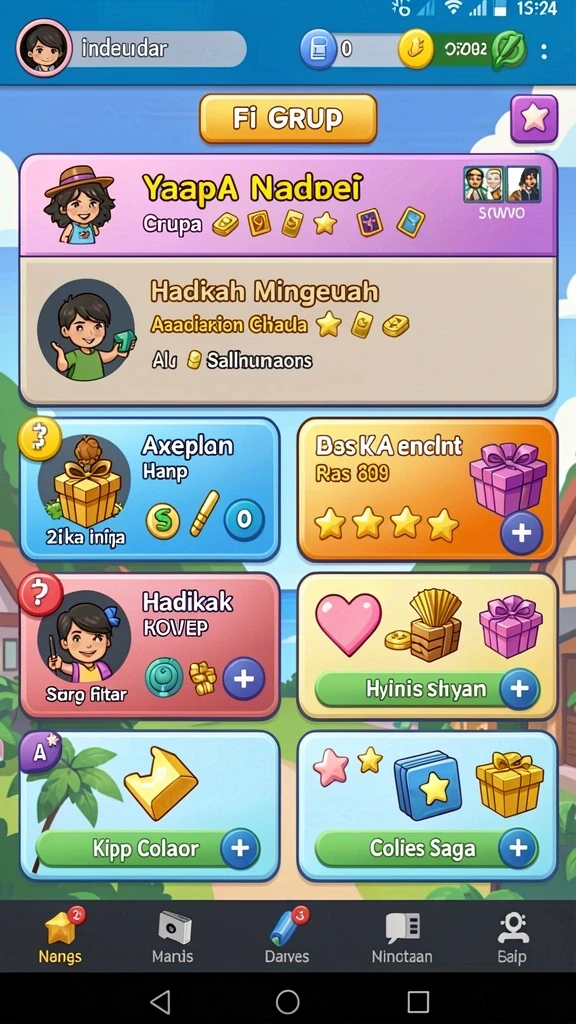This screenshot has width=576, height=1024.
Task: Tap the purple star button
Action: [534, 118]
